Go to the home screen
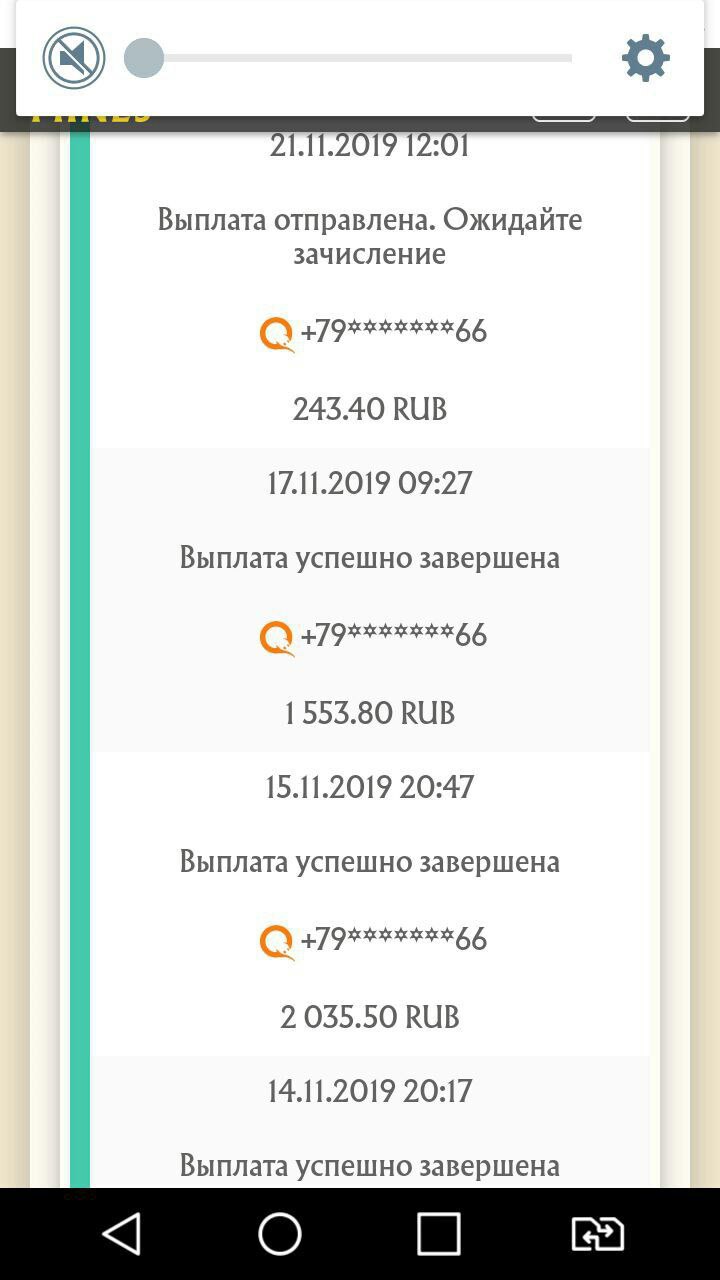Image resolution: width=720 pixels, height=1280 pixels. click(x=280, y=1234)
